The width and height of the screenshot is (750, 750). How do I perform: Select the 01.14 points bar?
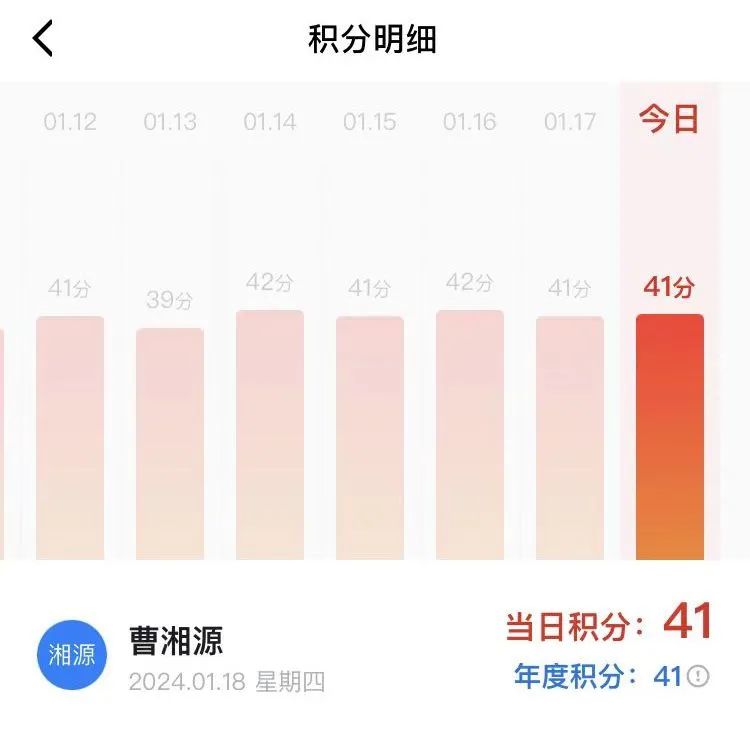[x=270, y=435]
